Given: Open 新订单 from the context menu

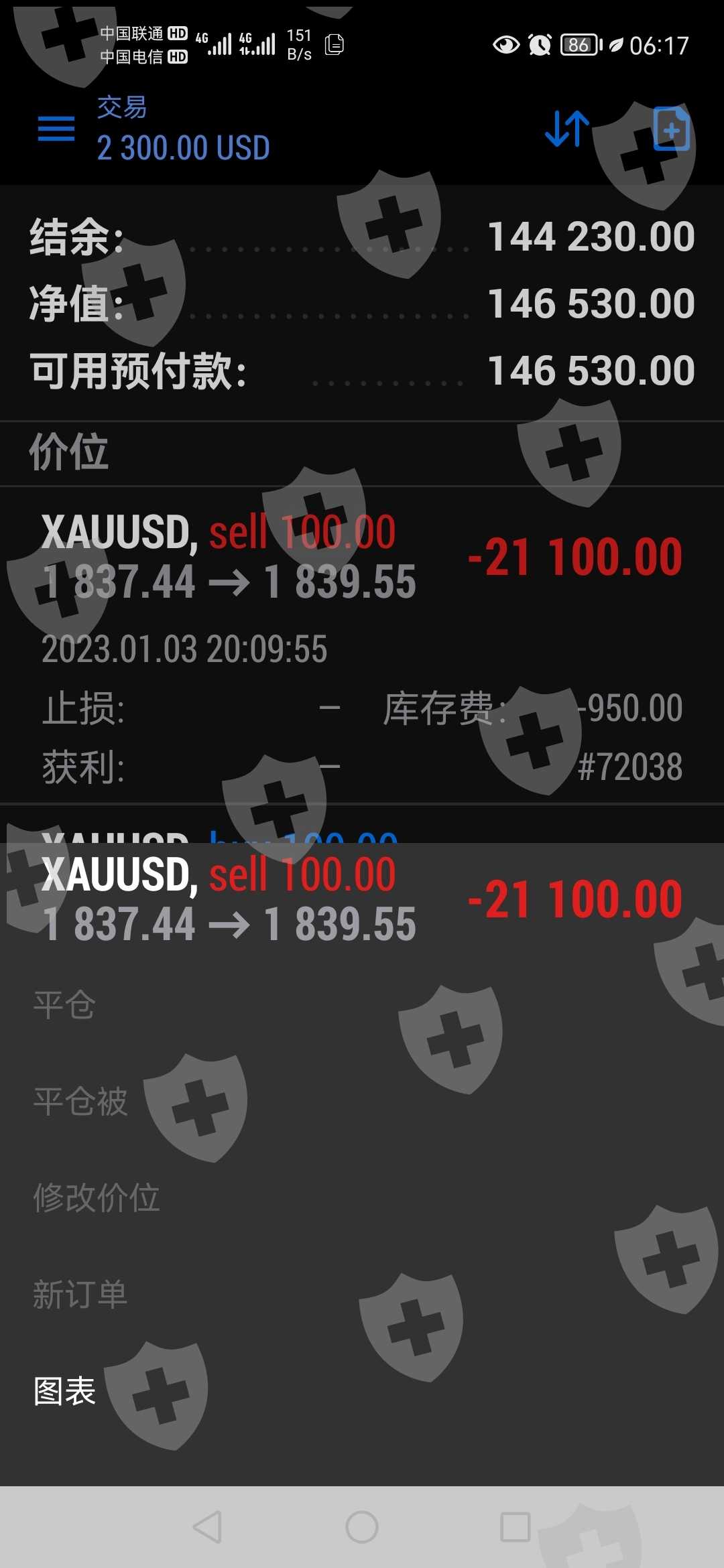Looking at the screenshot, I should [80, 1295].
